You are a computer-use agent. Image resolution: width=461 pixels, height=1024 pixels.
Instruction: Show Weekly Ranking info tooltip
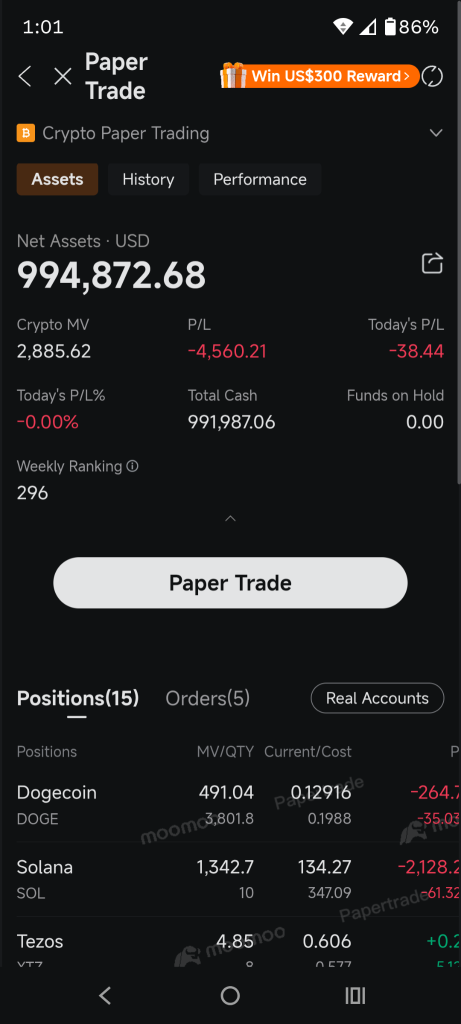[x=133, y=466]
